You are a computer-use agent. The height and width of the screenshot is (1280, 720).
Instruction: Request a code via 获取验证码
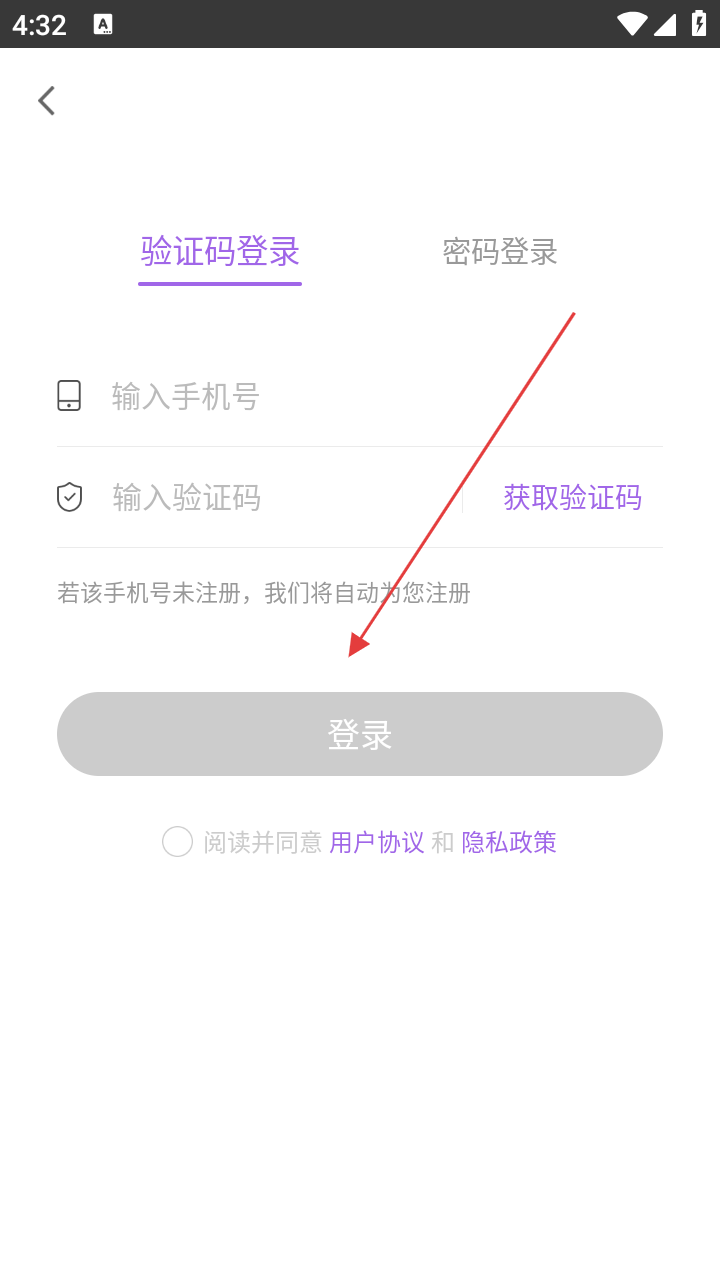pyautogui.click(x=572, y=497)
